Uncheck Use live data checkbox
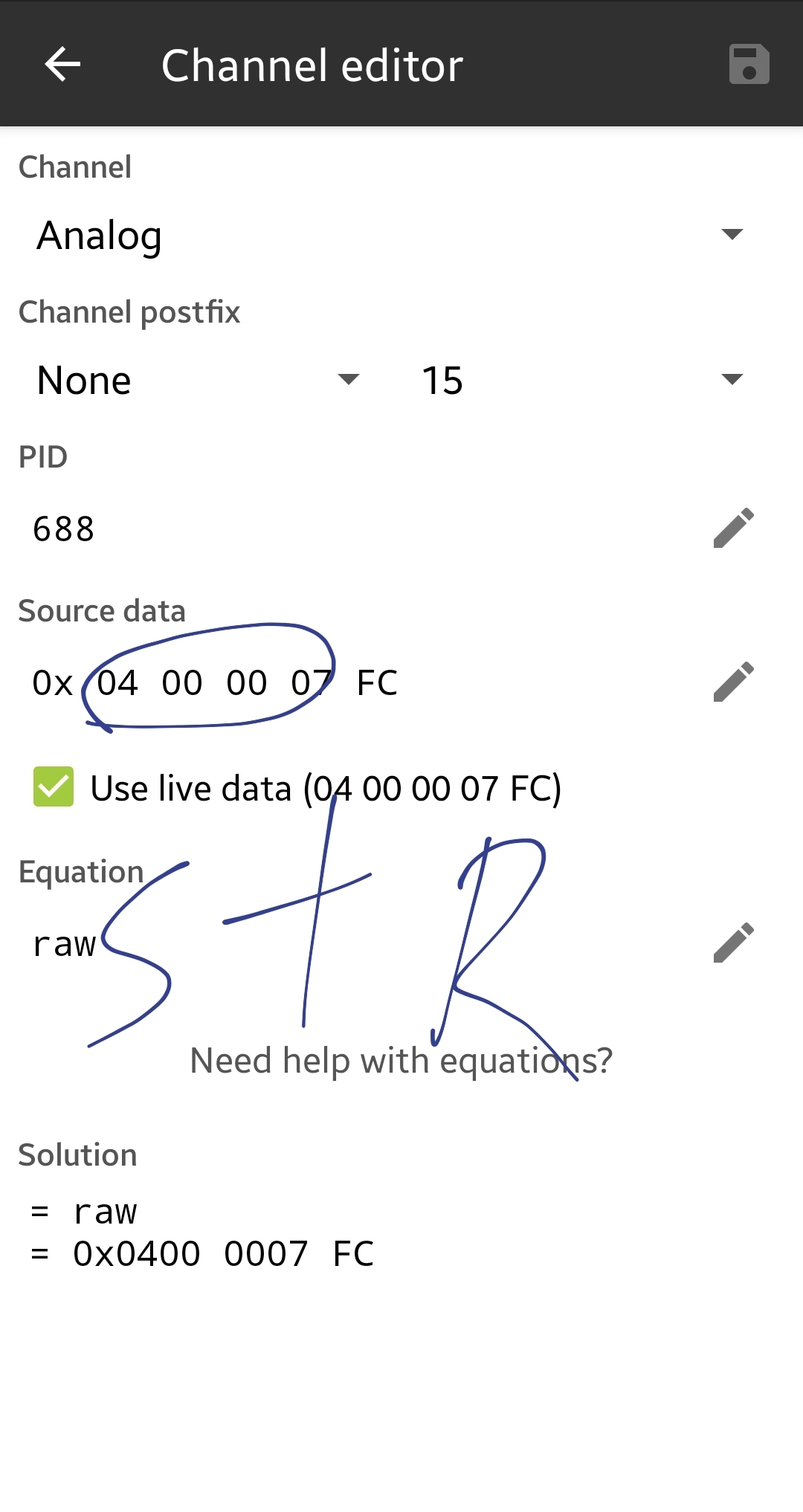Screen dimensions: 803x1512 [54, 786]
